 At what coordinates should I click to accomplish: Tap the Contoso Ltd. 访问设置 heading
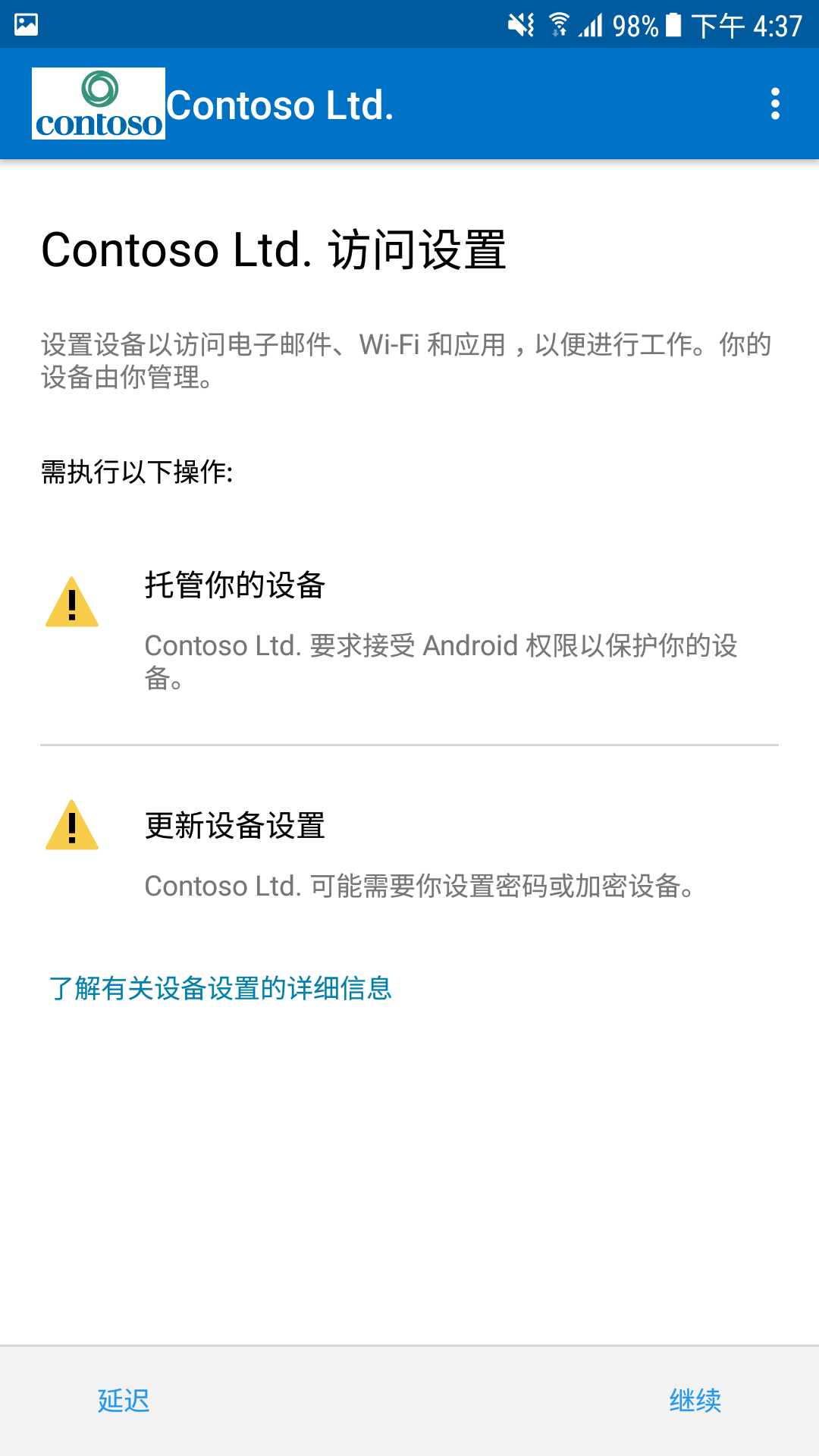point(273,250)
